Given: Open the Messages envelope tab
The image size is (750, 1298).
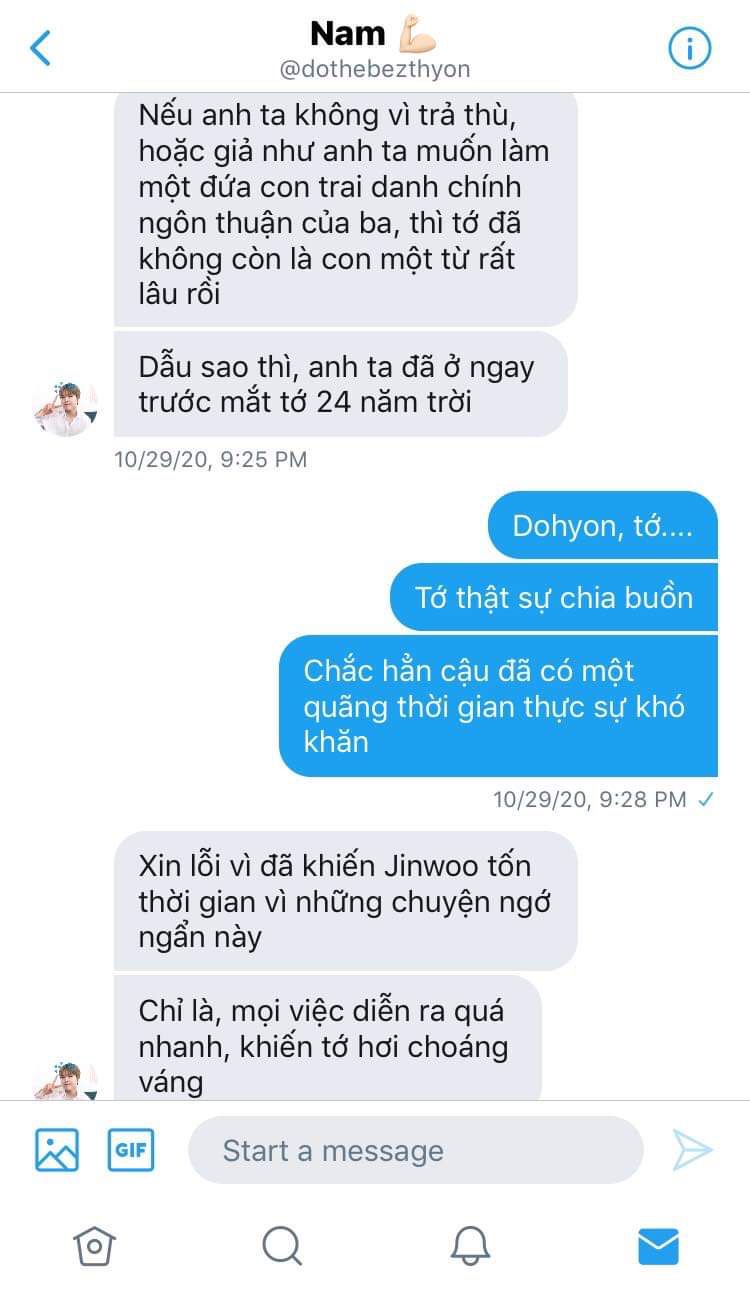Looking at the screenshot, I should (x=658, y=1245).
